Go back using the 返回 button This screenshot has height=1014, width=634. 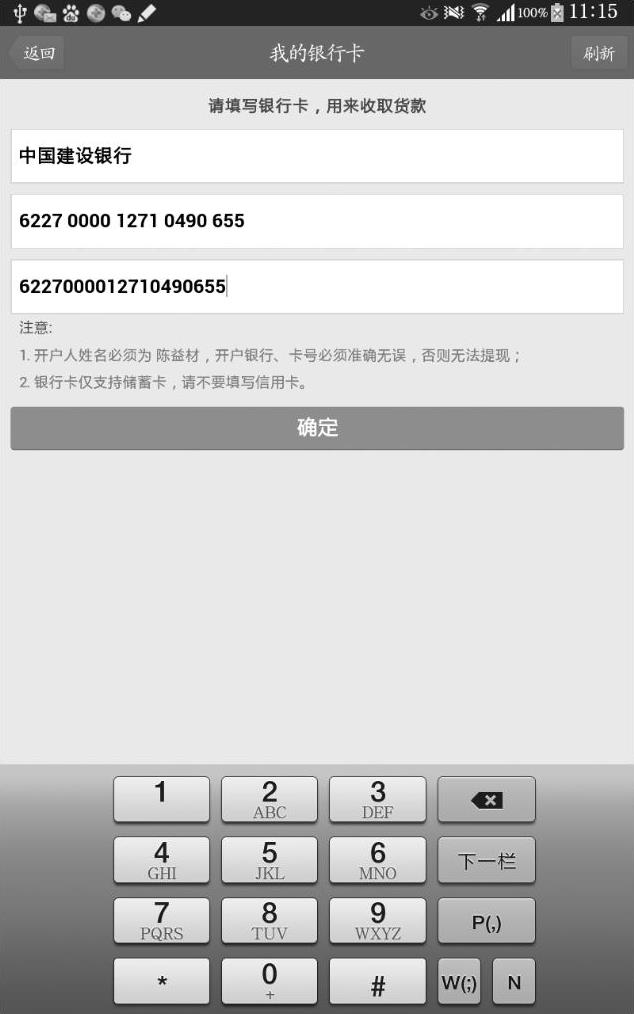coord(38,54)
